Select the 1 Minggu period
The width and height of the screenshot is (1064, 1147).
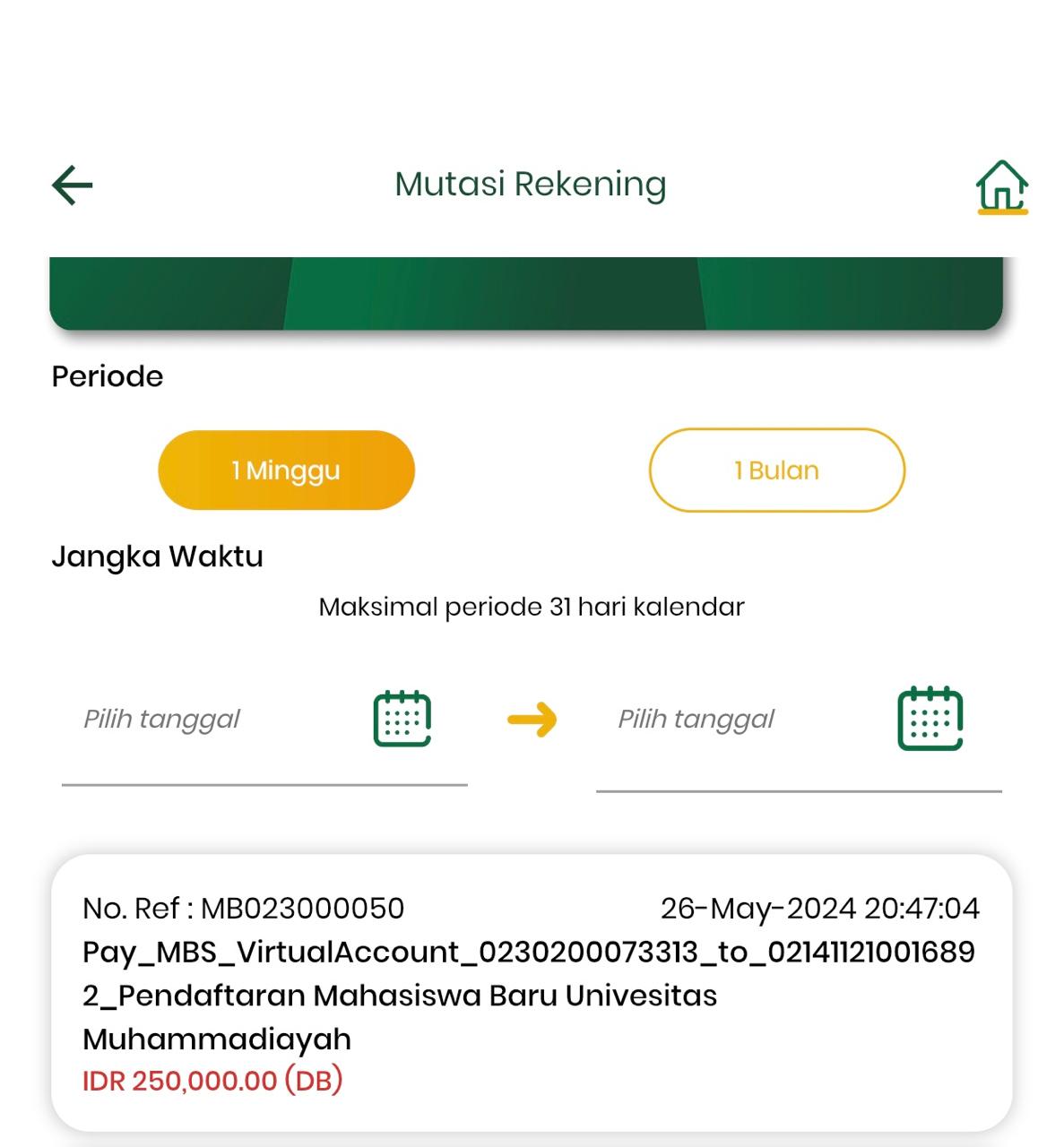[286, 470]
